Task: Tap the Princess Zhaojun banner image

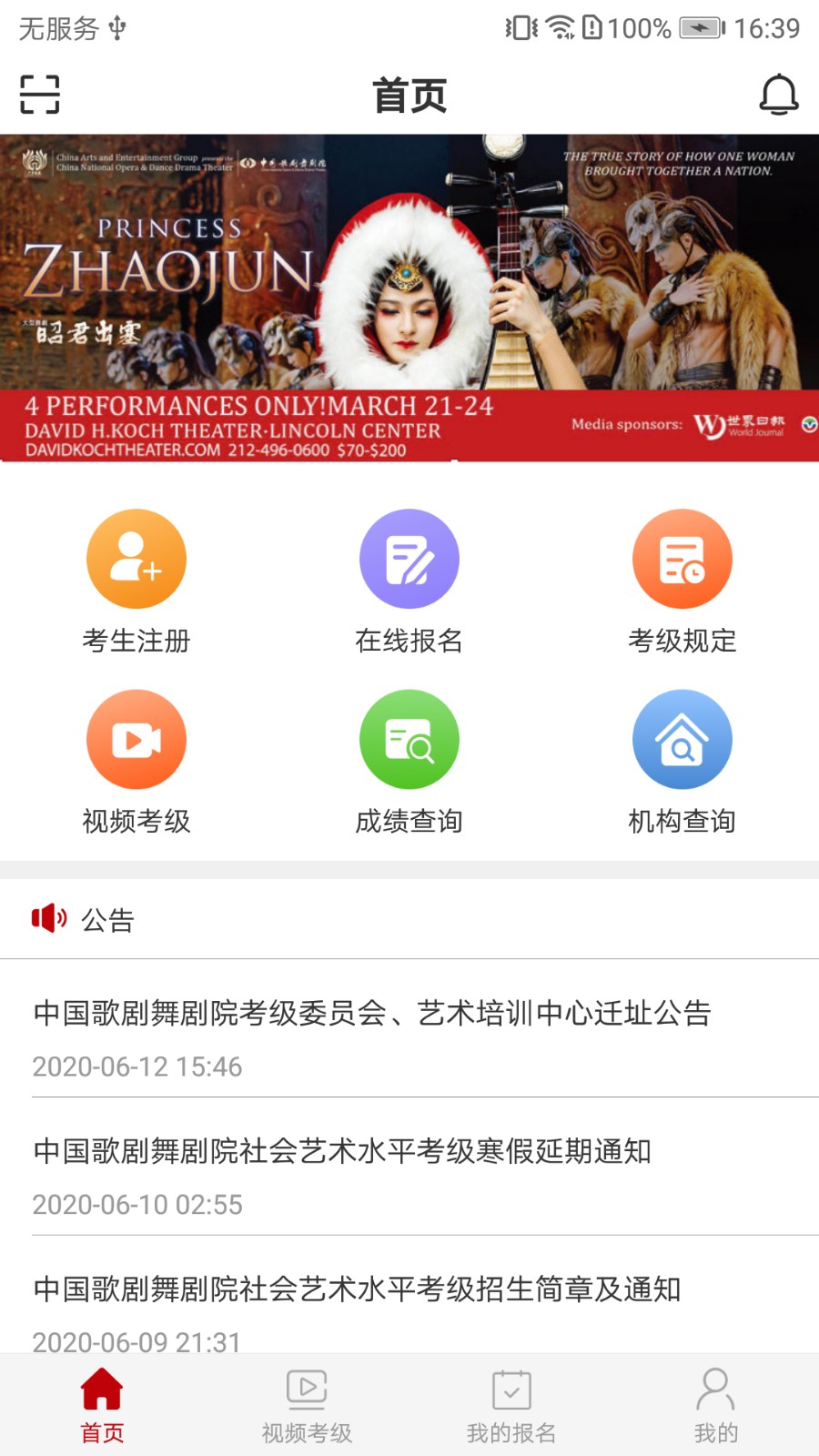Action: 409,300
